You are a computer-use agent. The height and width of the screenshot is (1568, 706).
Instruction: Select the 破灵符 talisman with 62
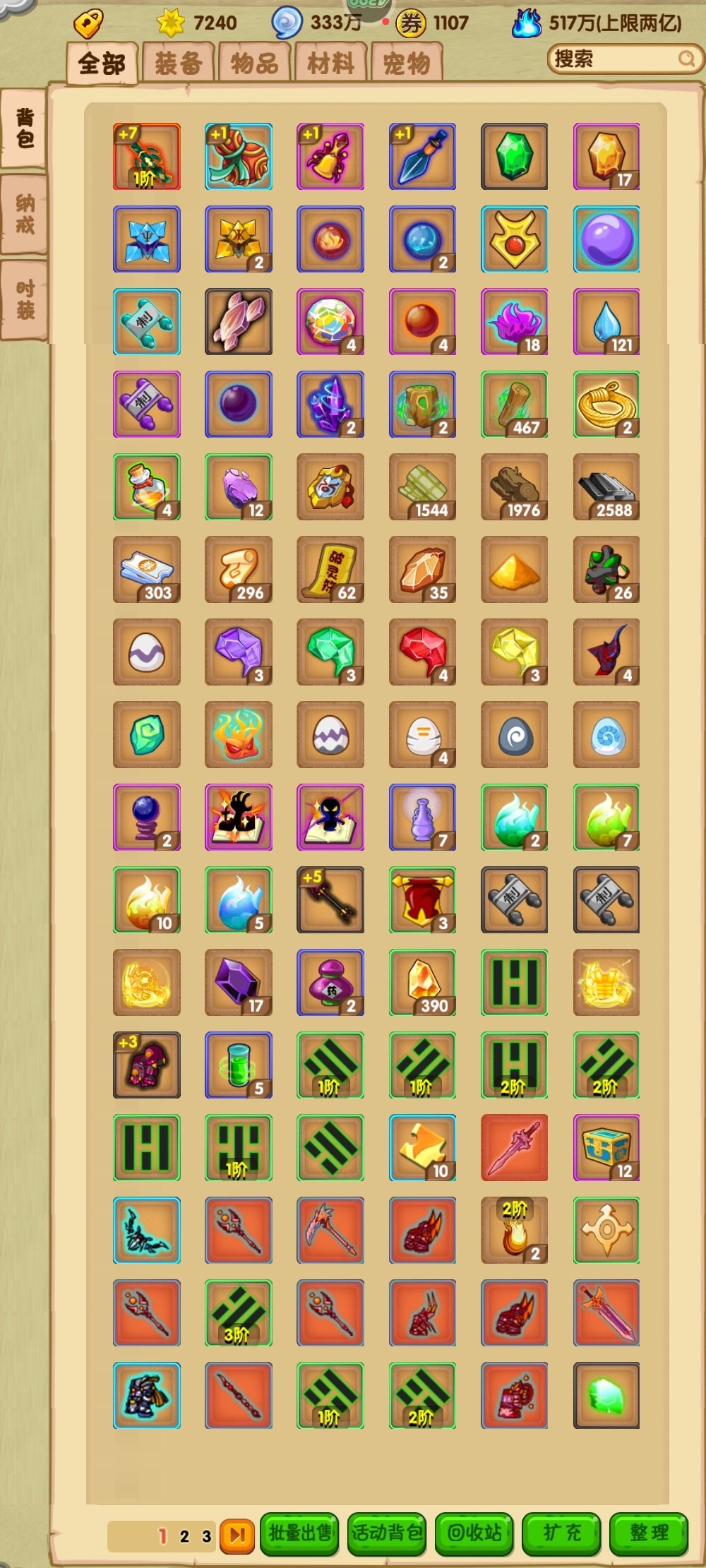tap(330, 569)
